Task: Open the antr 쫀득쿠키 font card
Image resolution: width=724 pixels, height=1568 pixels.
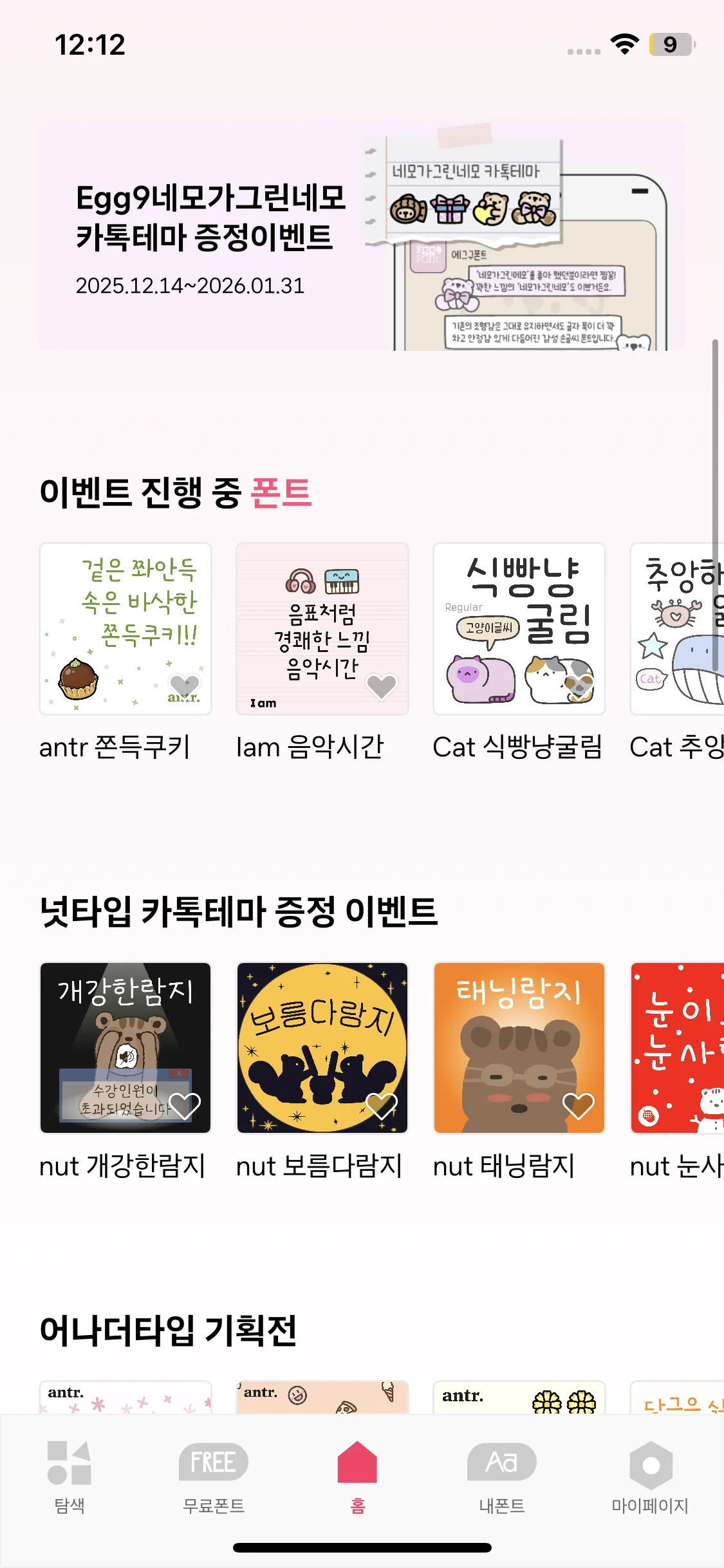Action: pos(125,629)
